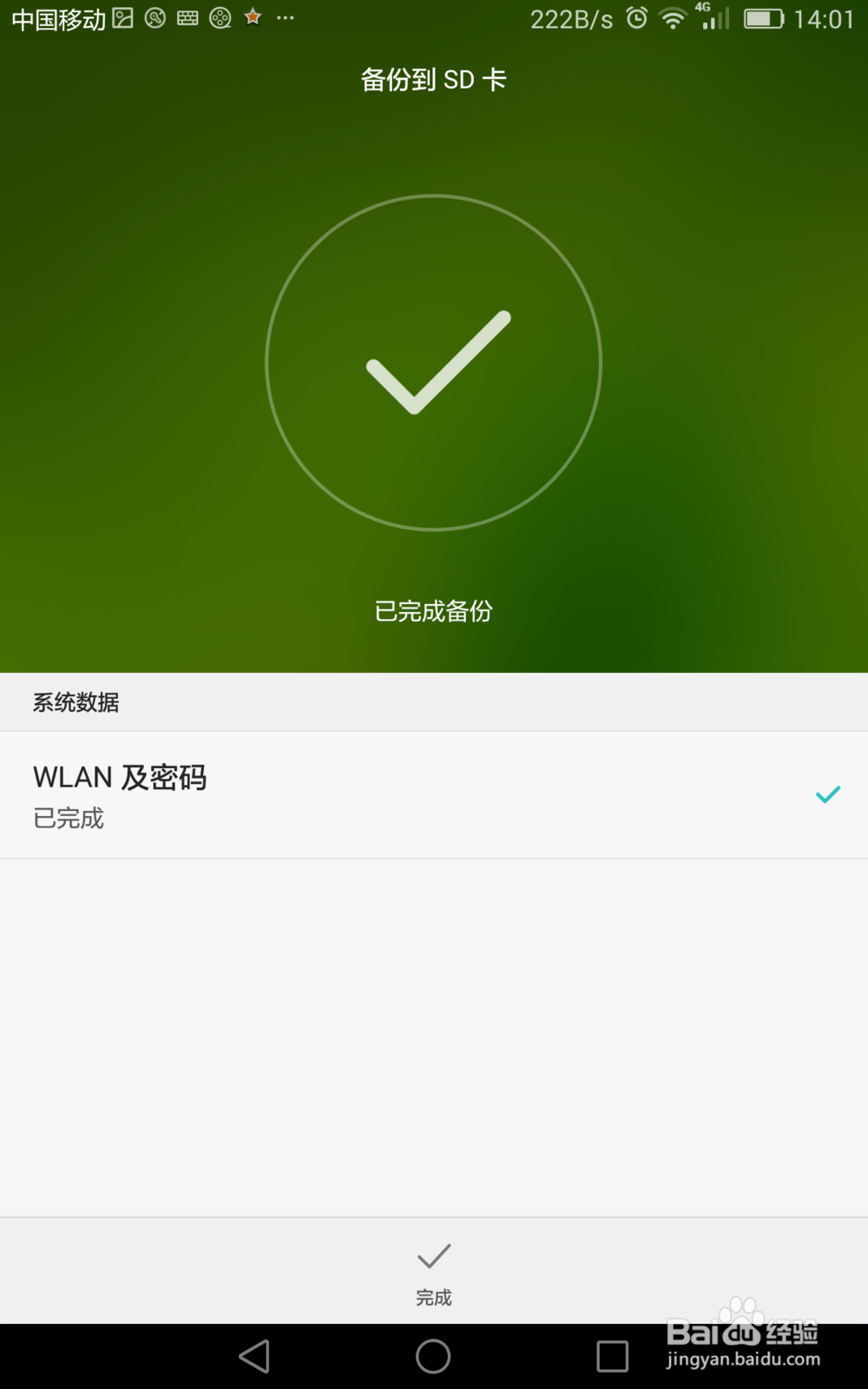Open the 中国移动 carrier label area
Screen dimensions: 868x1389
tap(58, 19)
